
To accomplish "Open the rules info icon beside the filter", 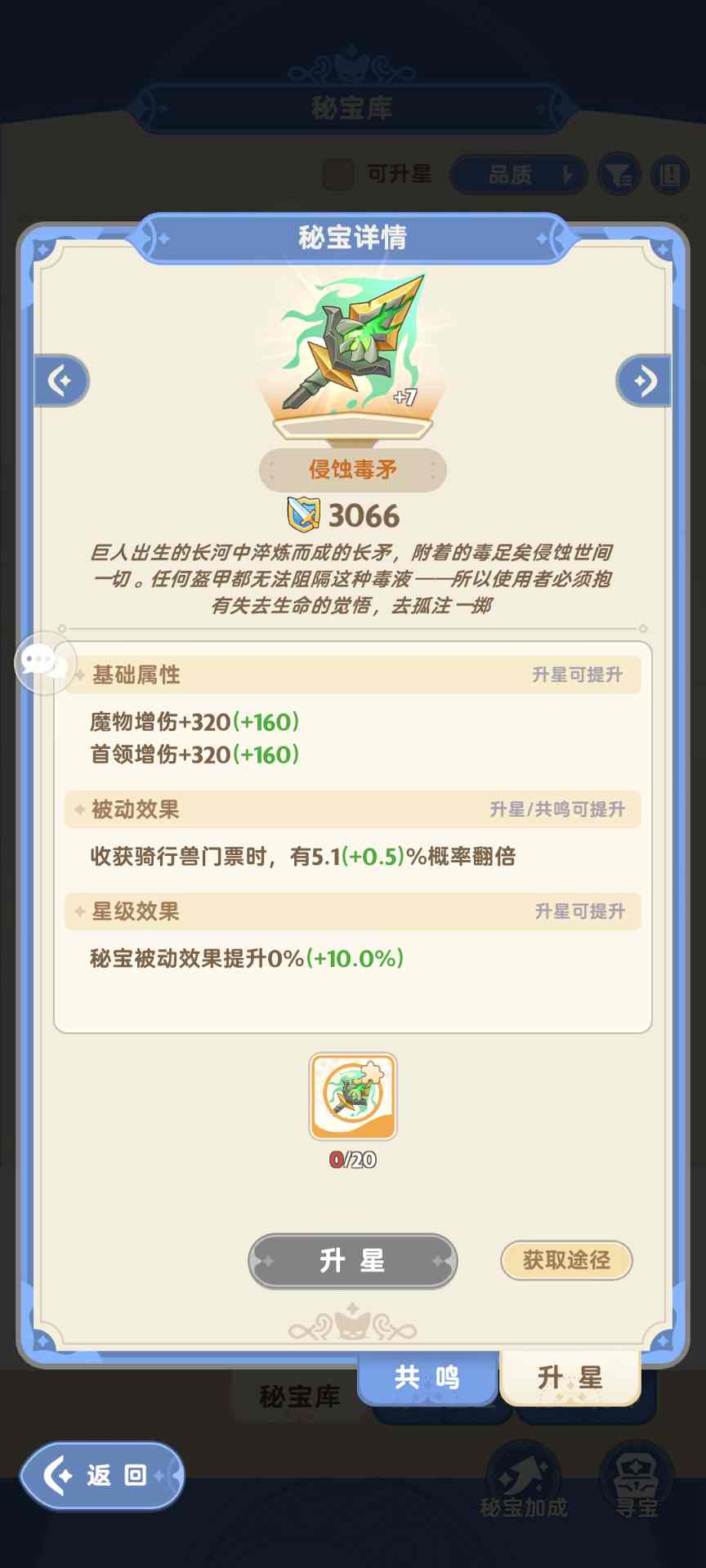I will [672, 174].
